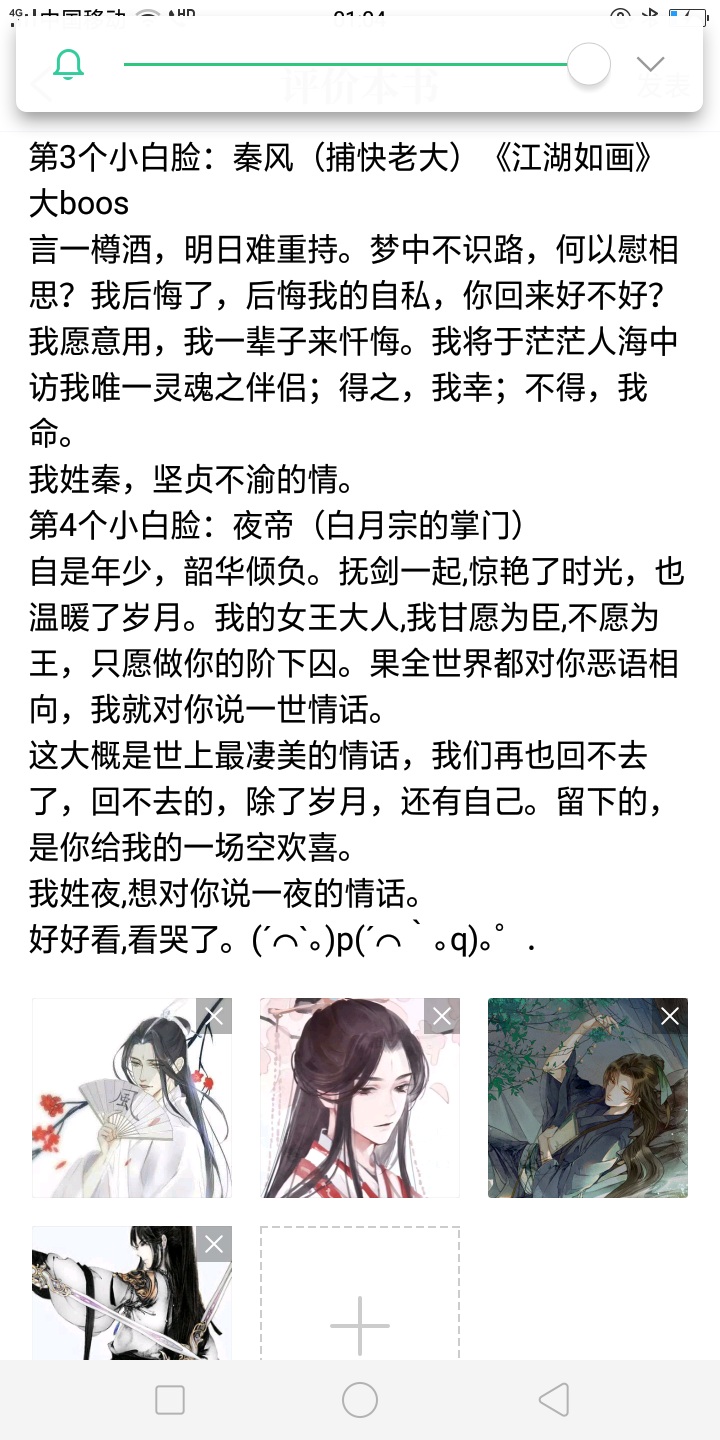Viewport: 720px width, 1440px height.
Task: Tap the ringer volume slider handle
Action: [588, 65]
